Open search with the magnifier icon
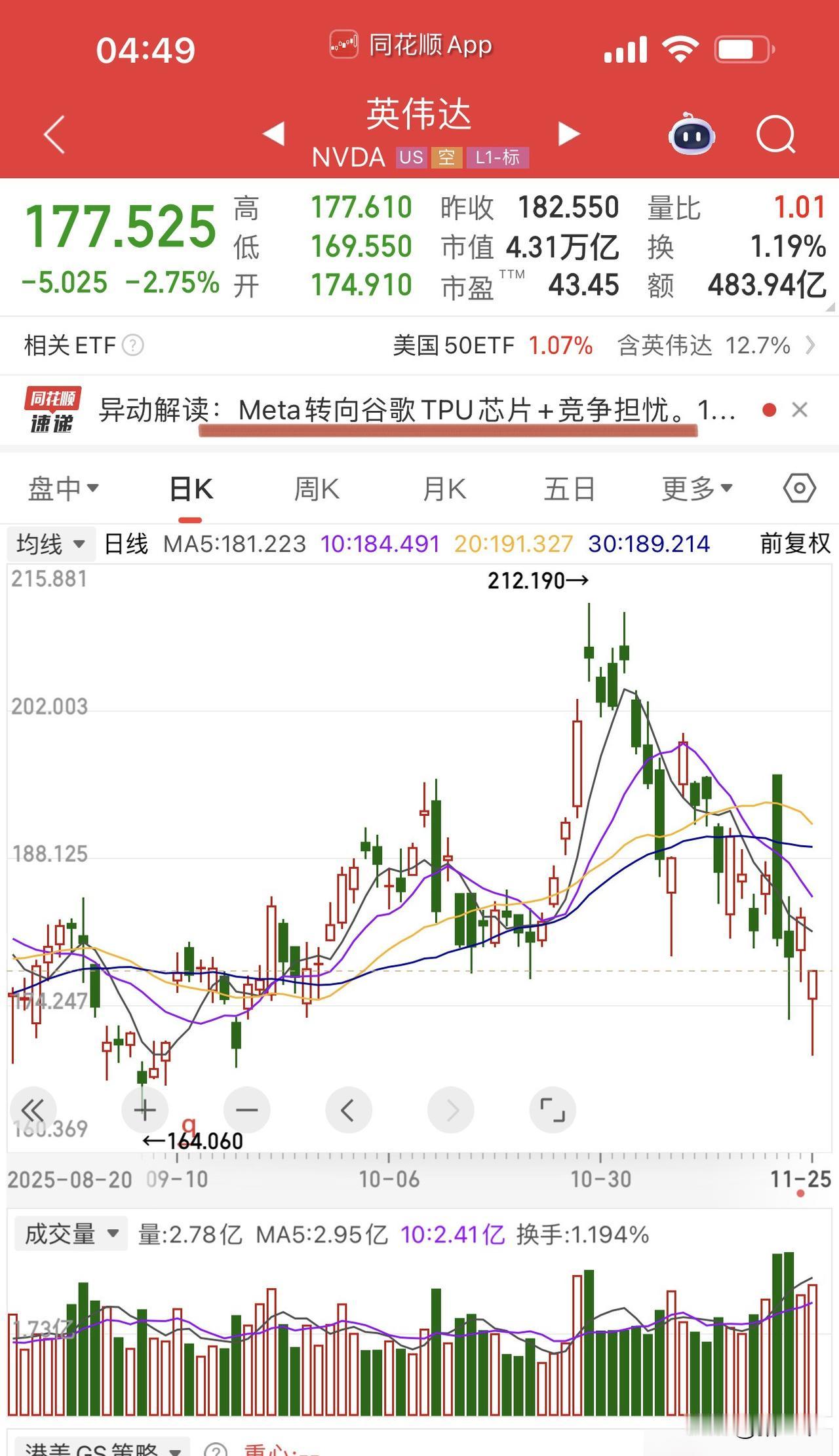 [775, 133]
